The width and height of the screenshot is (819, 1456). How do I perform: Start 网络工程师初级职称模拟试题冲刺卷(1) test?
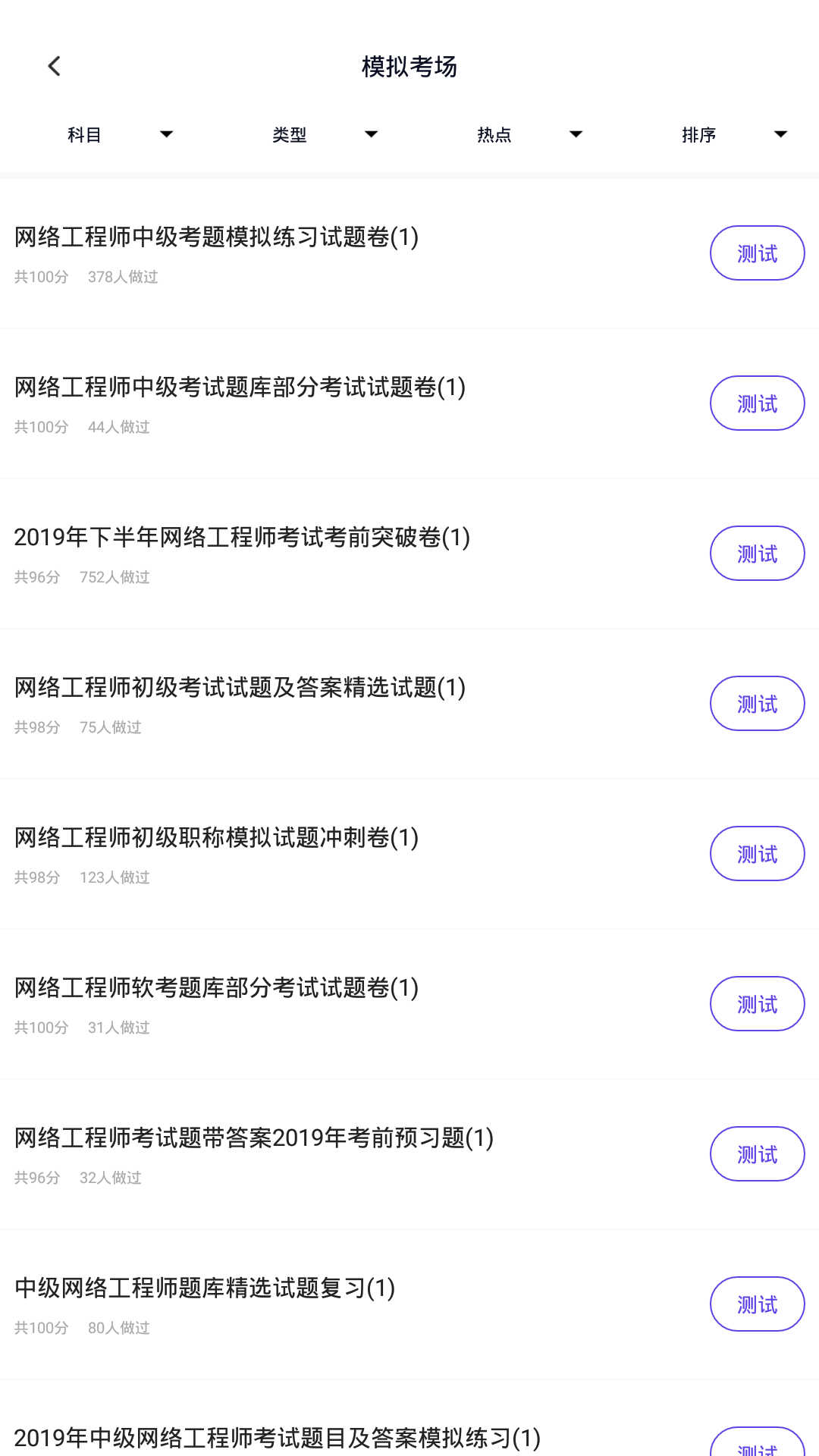pyautogui.click(x=756, y=853)
